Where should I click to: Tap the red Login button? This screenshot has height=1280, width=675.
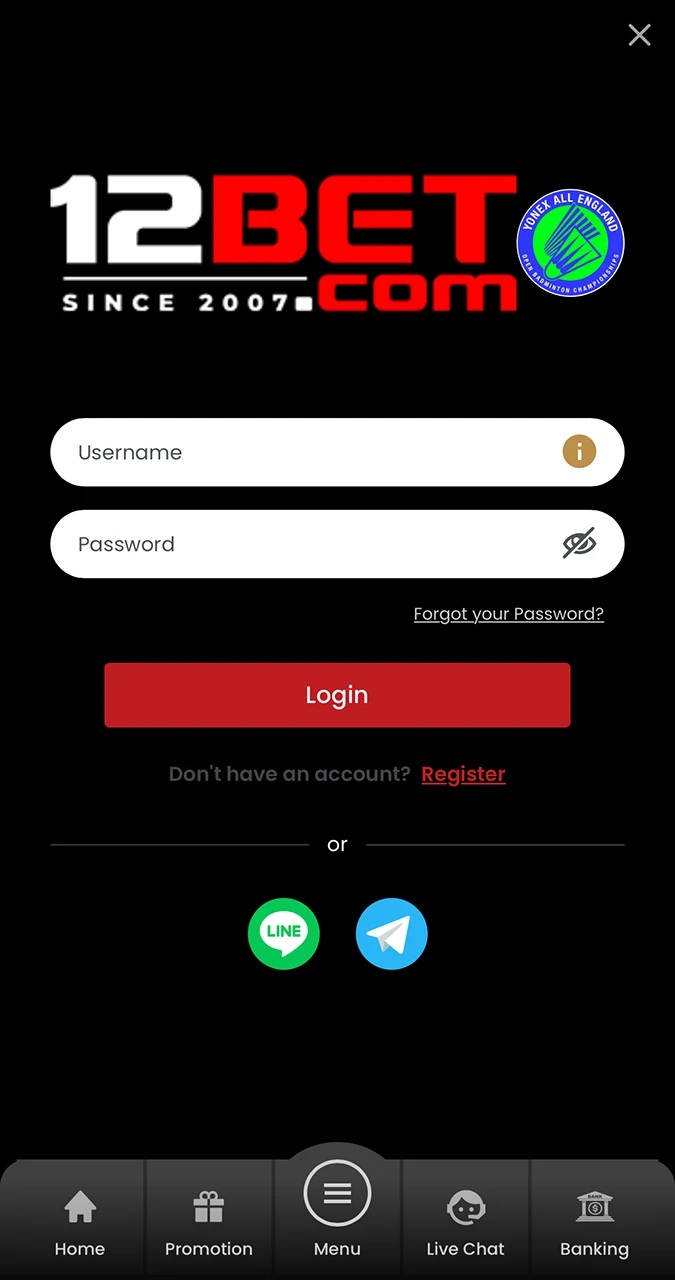(x=337, y=695)
